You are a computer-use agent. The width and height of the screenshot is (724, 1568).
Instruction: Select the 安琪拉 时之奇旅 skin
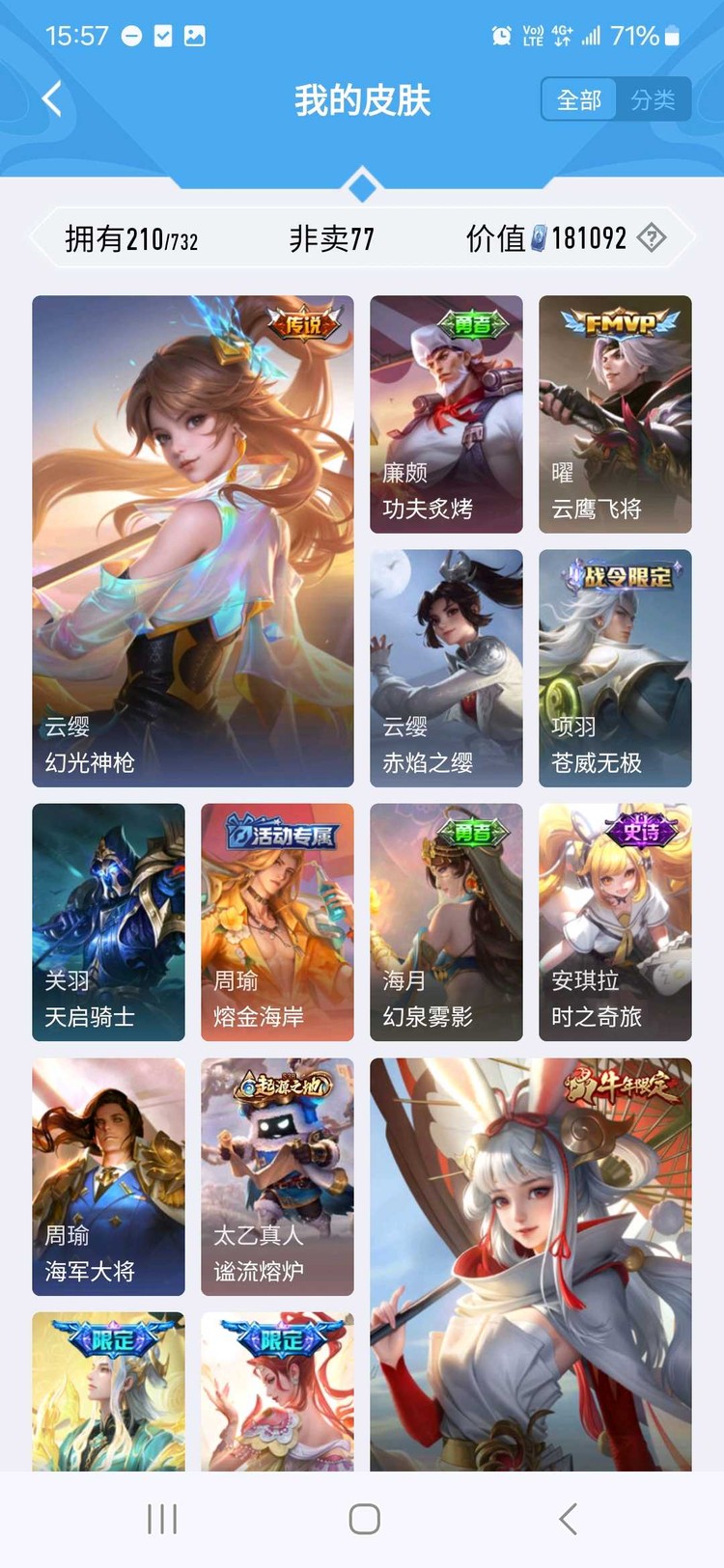pyautogui.click(x=615, y=922)
